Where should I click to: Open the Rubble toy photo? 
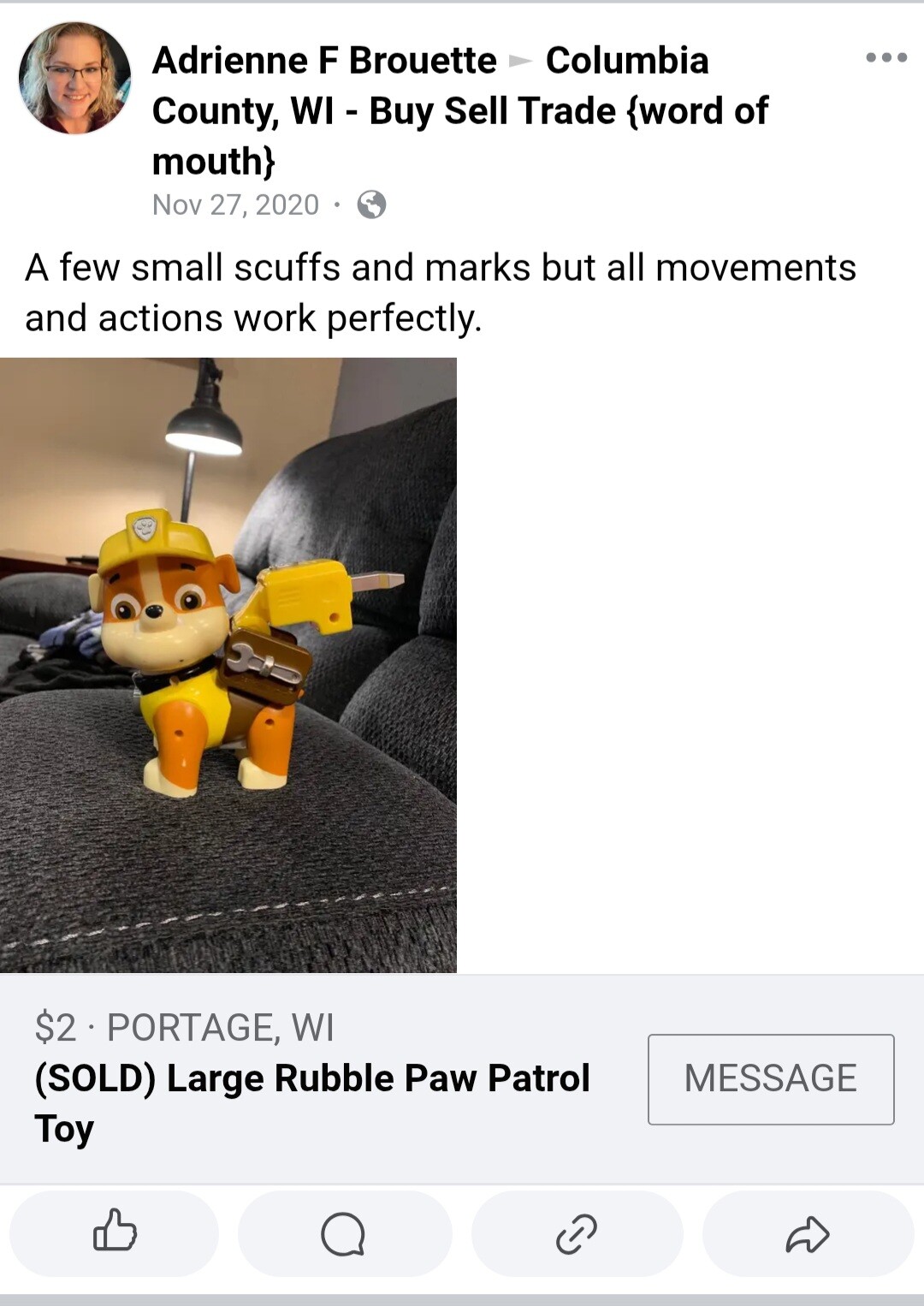228,665
